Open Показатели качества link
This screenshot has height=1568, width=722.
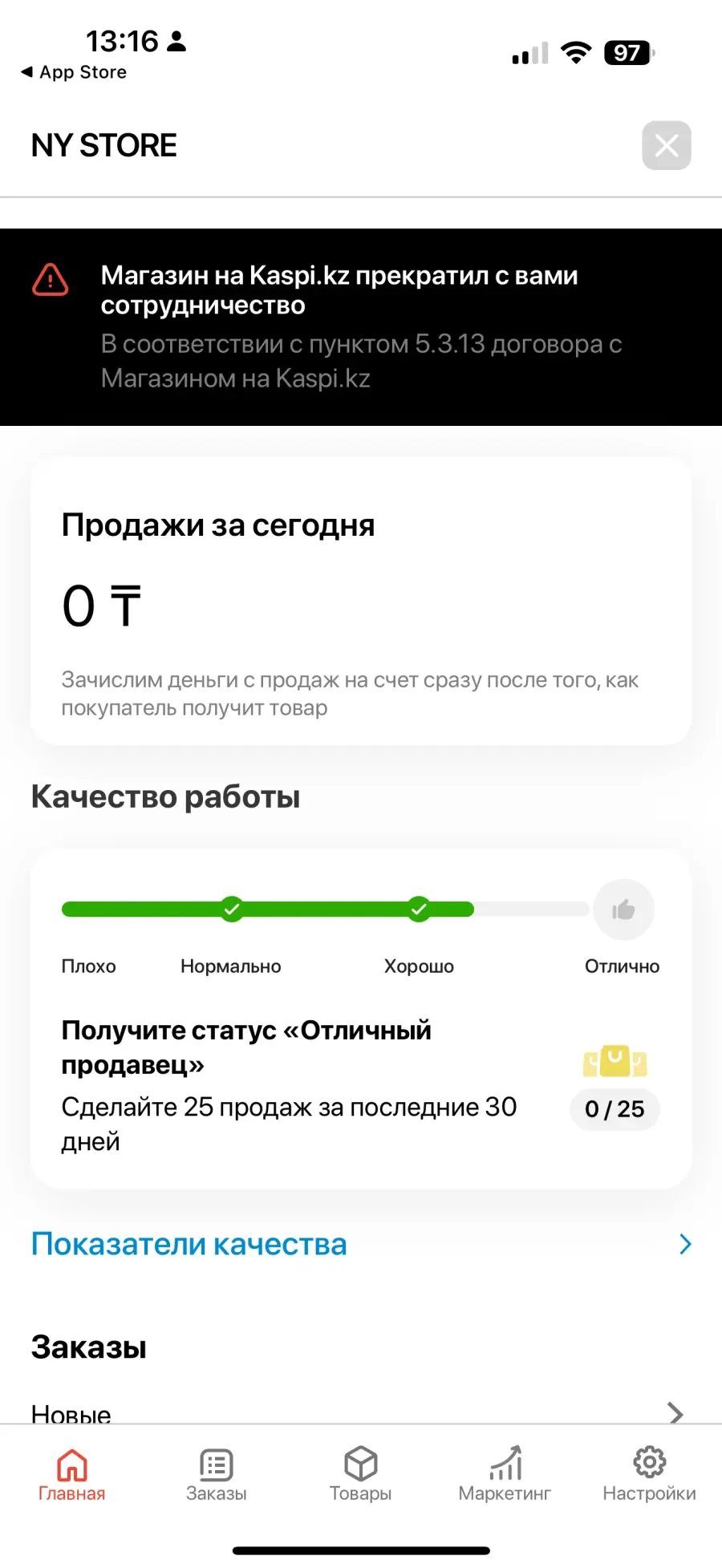tap(361, 1244)
